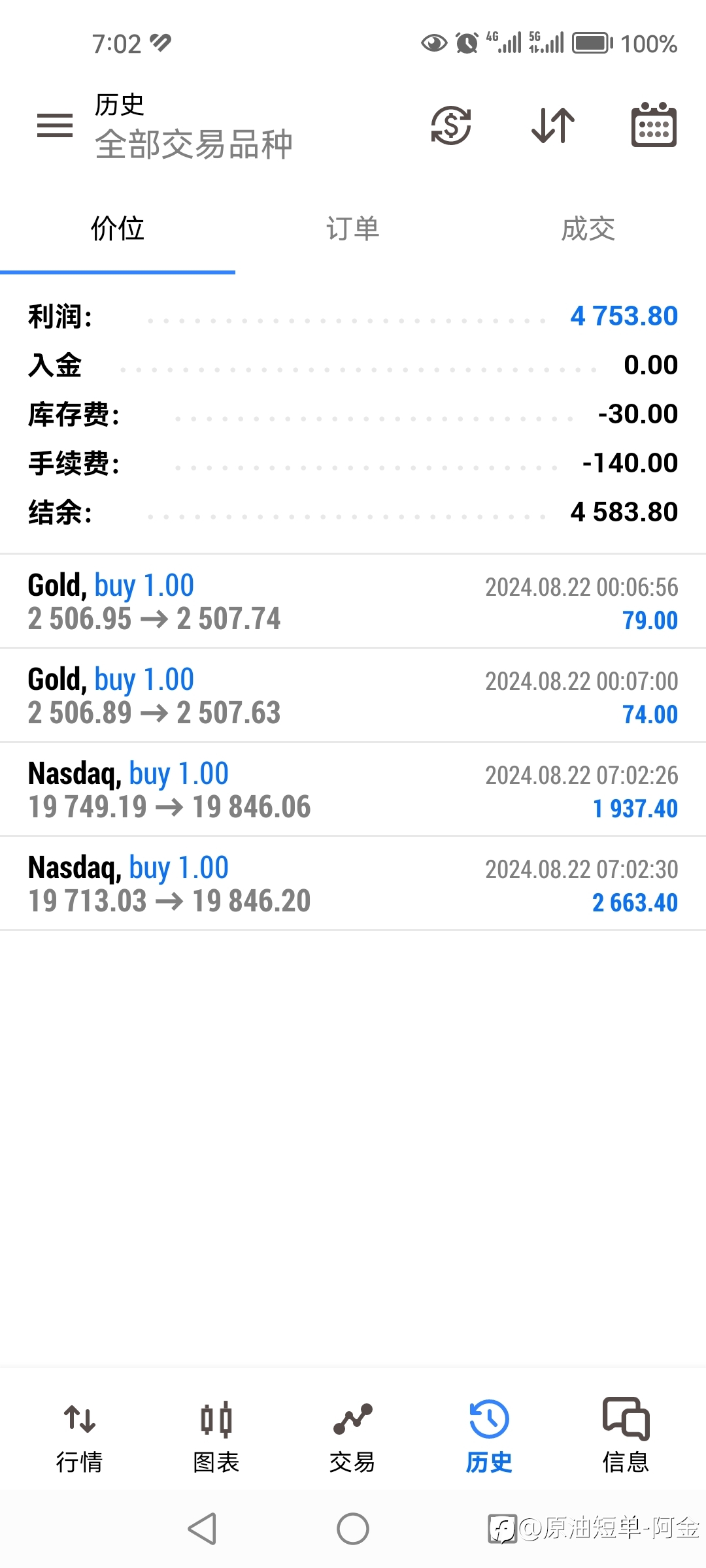Open Nasdaq trade with 2 663.40 profit
Image resolution: width=706 pixels, height=1568 pixels.
[353, 884]
